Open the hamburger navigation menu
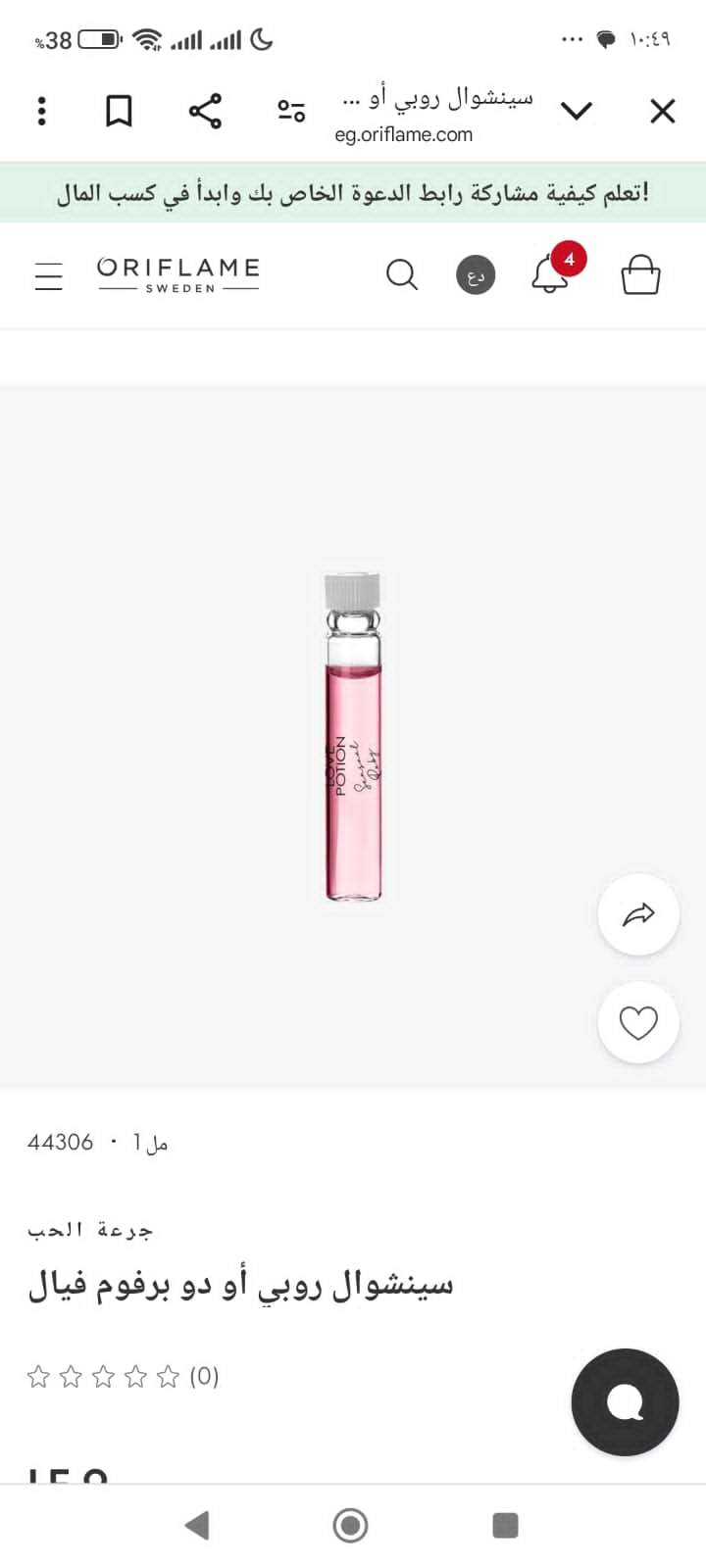The image size is (706, 1568). (49, 275)
